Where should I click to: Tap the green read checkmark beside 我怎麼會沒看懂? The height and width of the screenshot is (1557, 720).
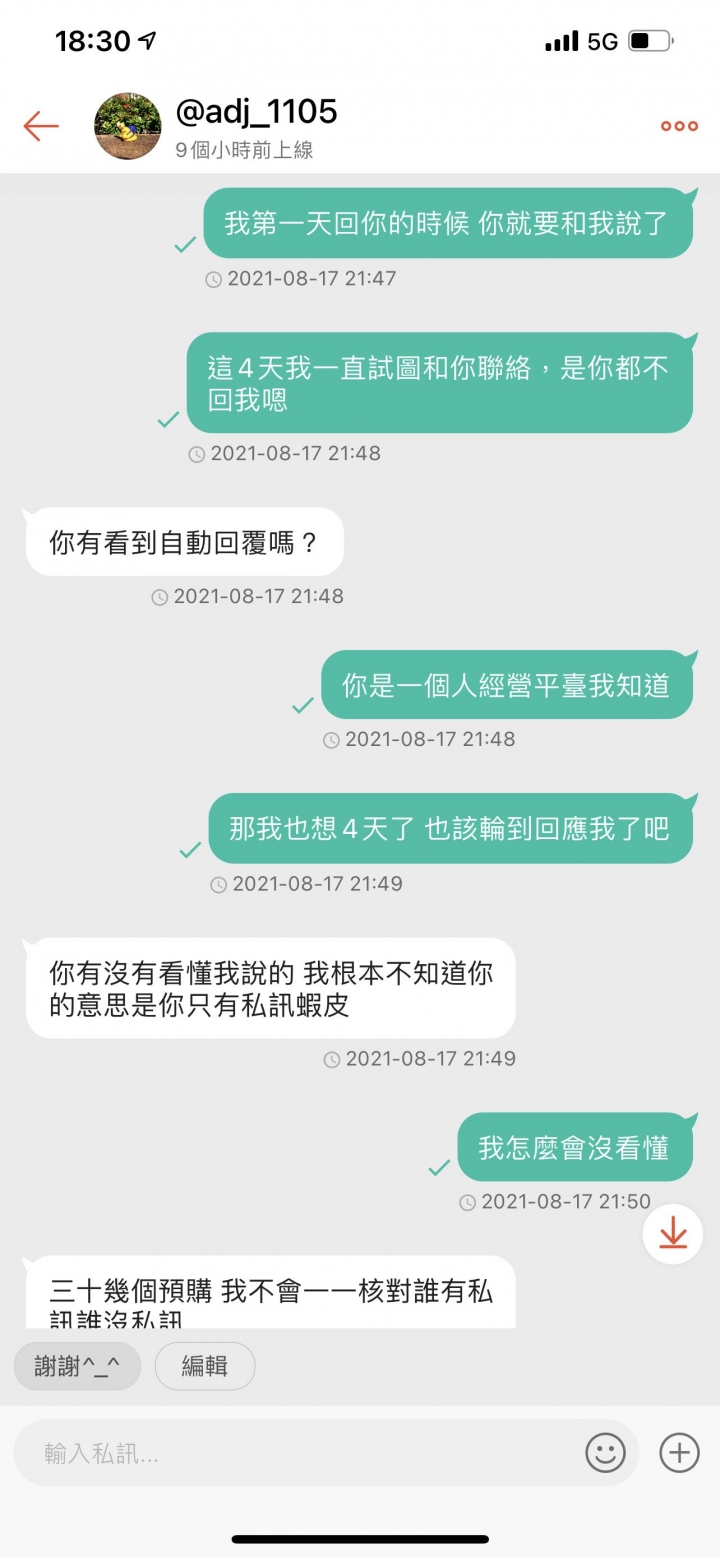437,1166
